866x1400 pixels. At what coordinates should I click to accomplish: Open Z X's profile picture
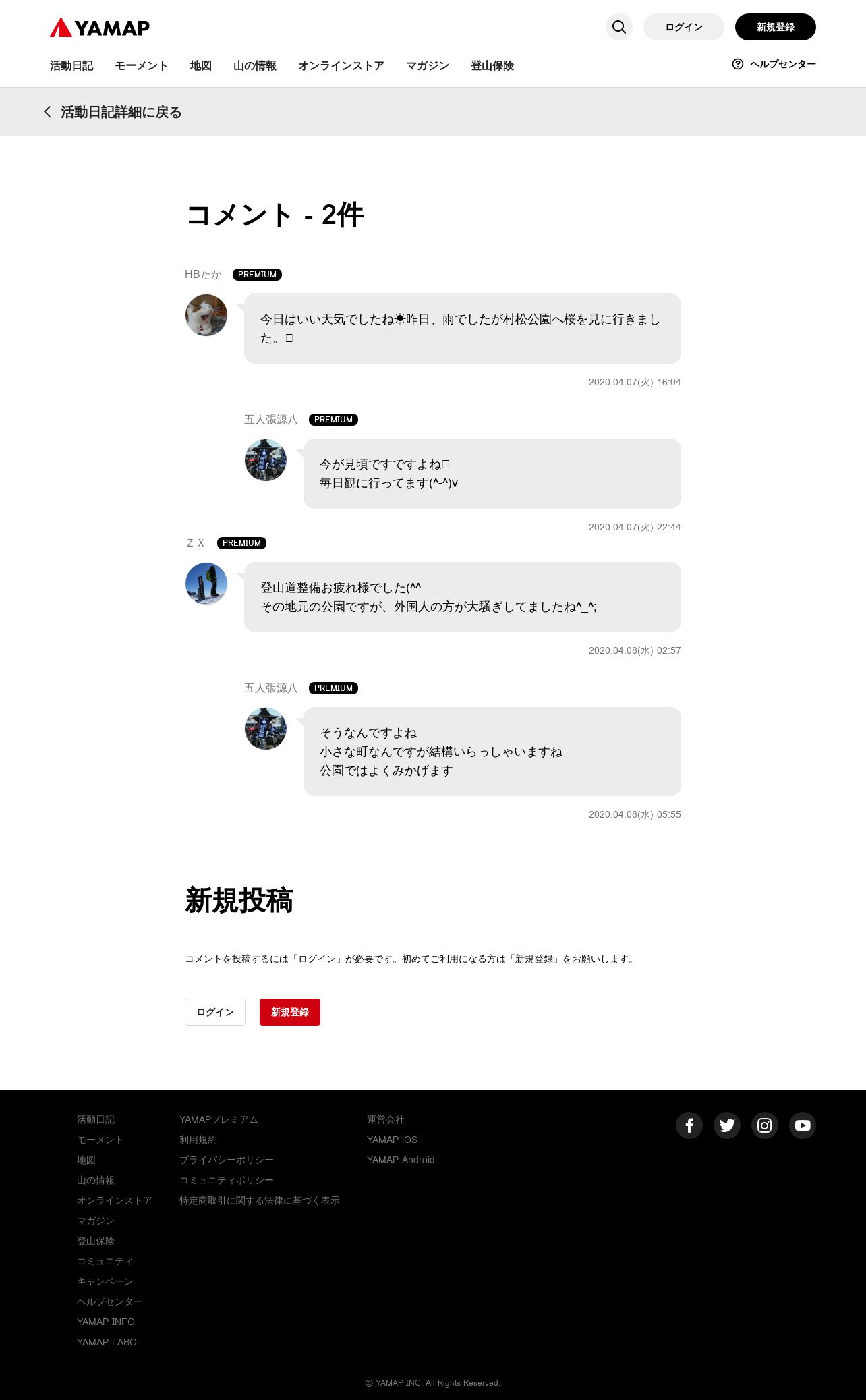coord(206,584)
